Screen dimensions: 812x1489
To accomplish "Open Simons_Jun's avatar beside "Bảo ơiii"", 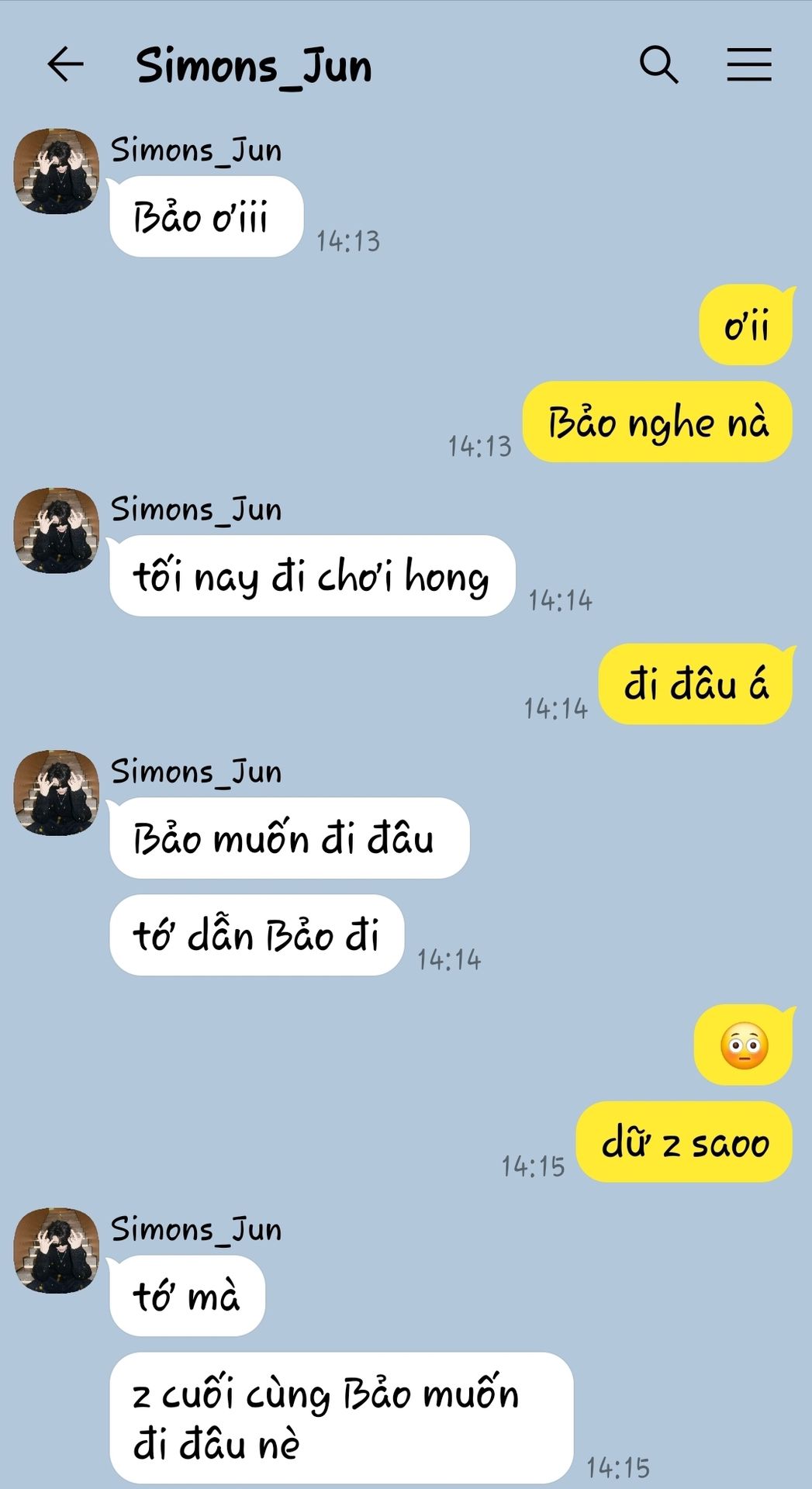I will pos(57,171).
